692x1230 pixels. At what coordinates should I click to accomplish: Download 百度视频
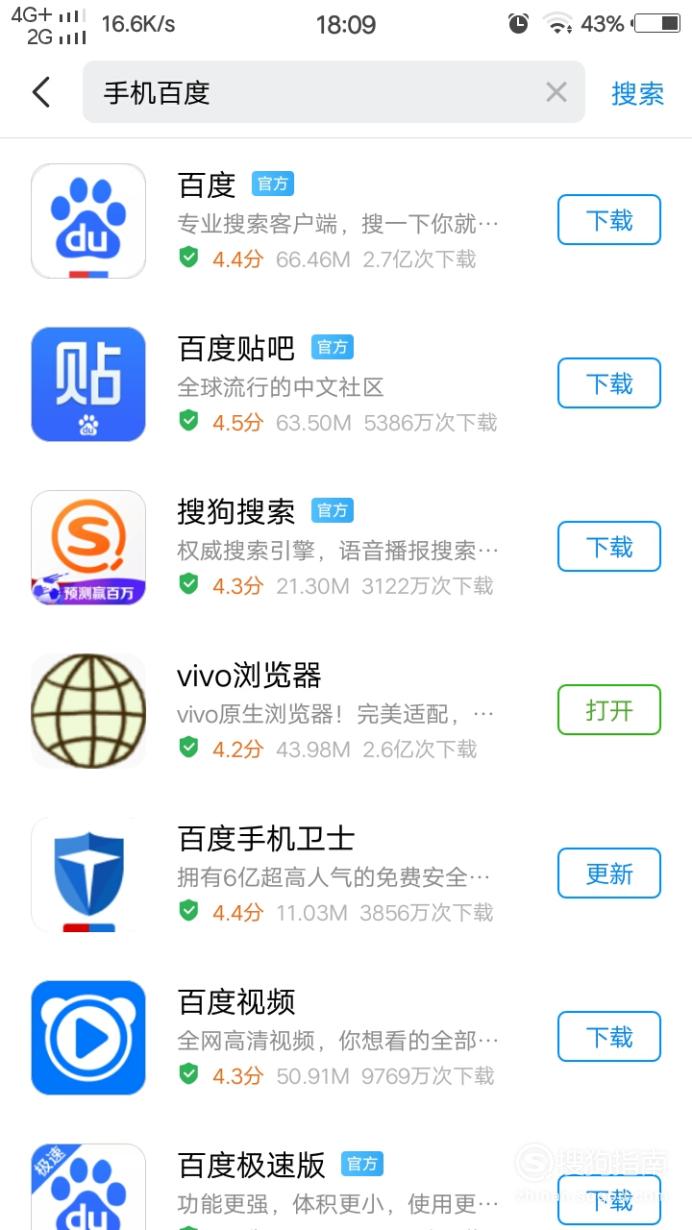(x=609, y=1037)
